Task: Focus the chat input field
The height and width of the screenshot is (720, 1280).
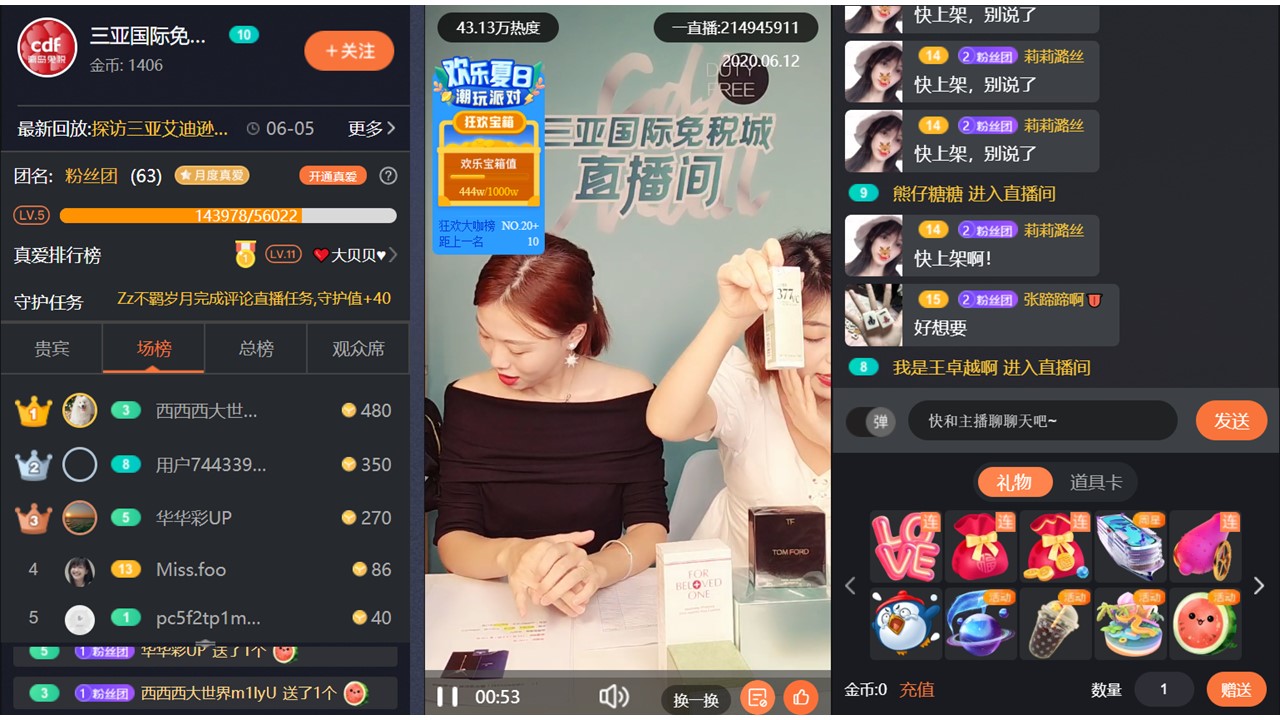Action: (x=1040, y=421)
